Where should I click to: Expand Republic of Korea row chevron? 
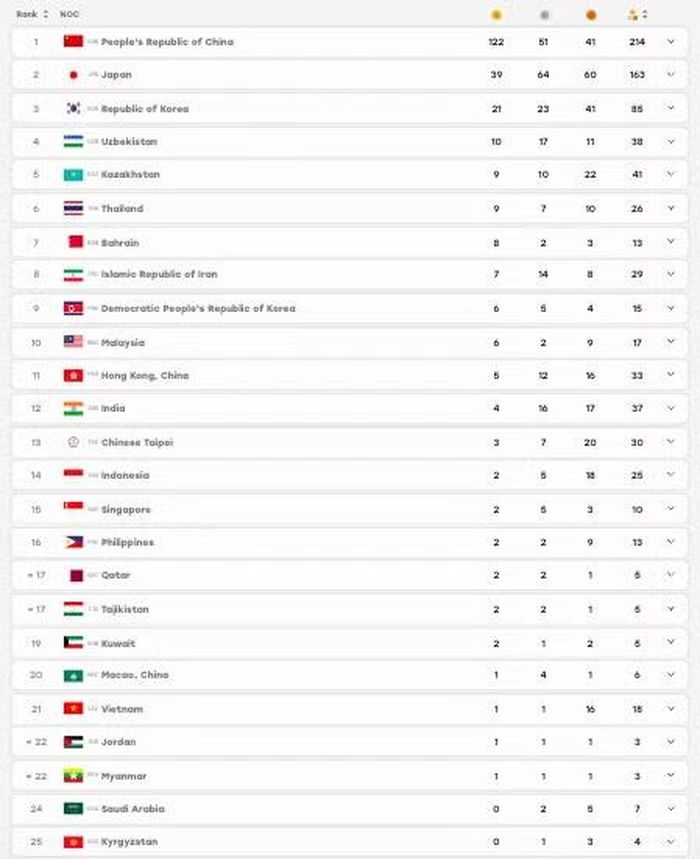pos(670,108)
